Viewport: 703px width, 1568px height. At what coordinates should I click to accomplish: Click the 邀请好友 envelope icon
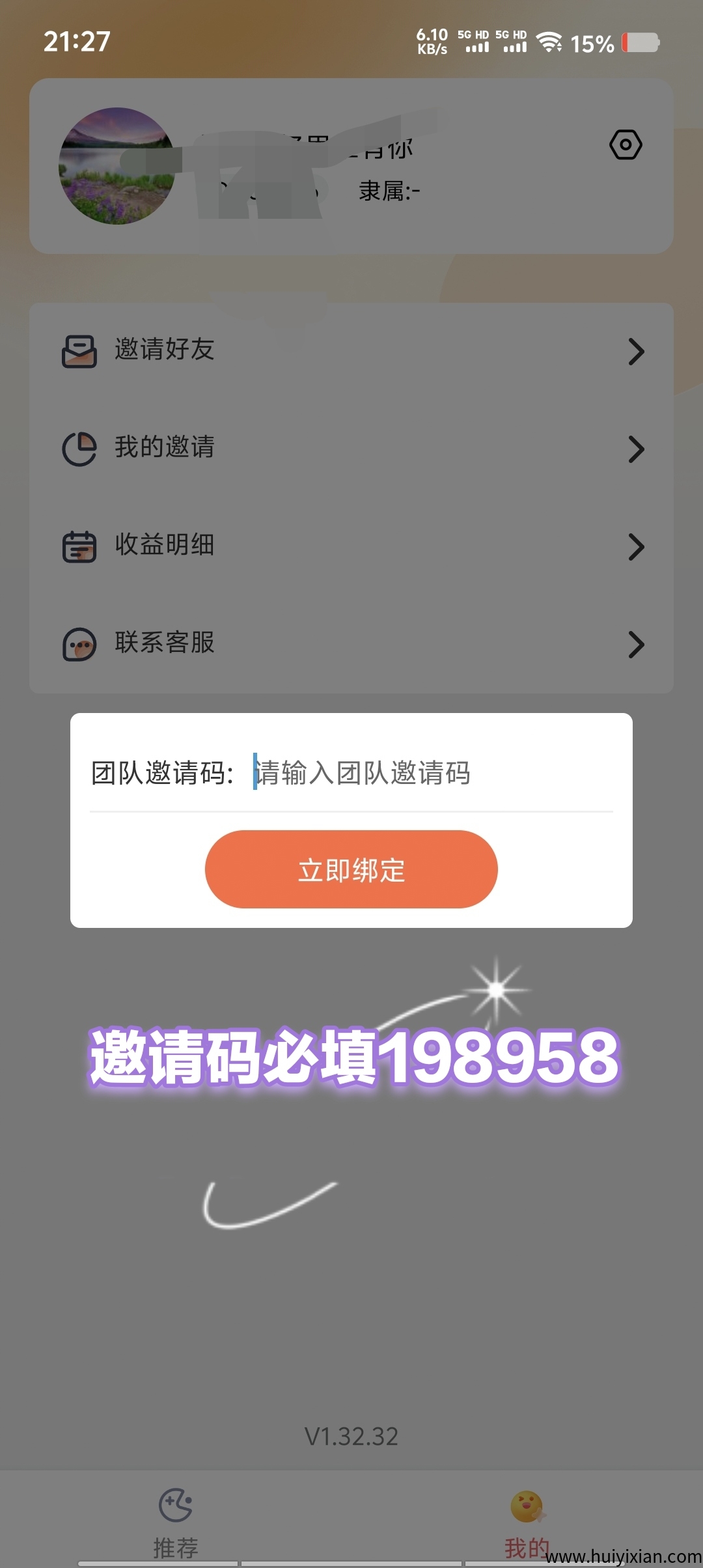tap(81, 350)
